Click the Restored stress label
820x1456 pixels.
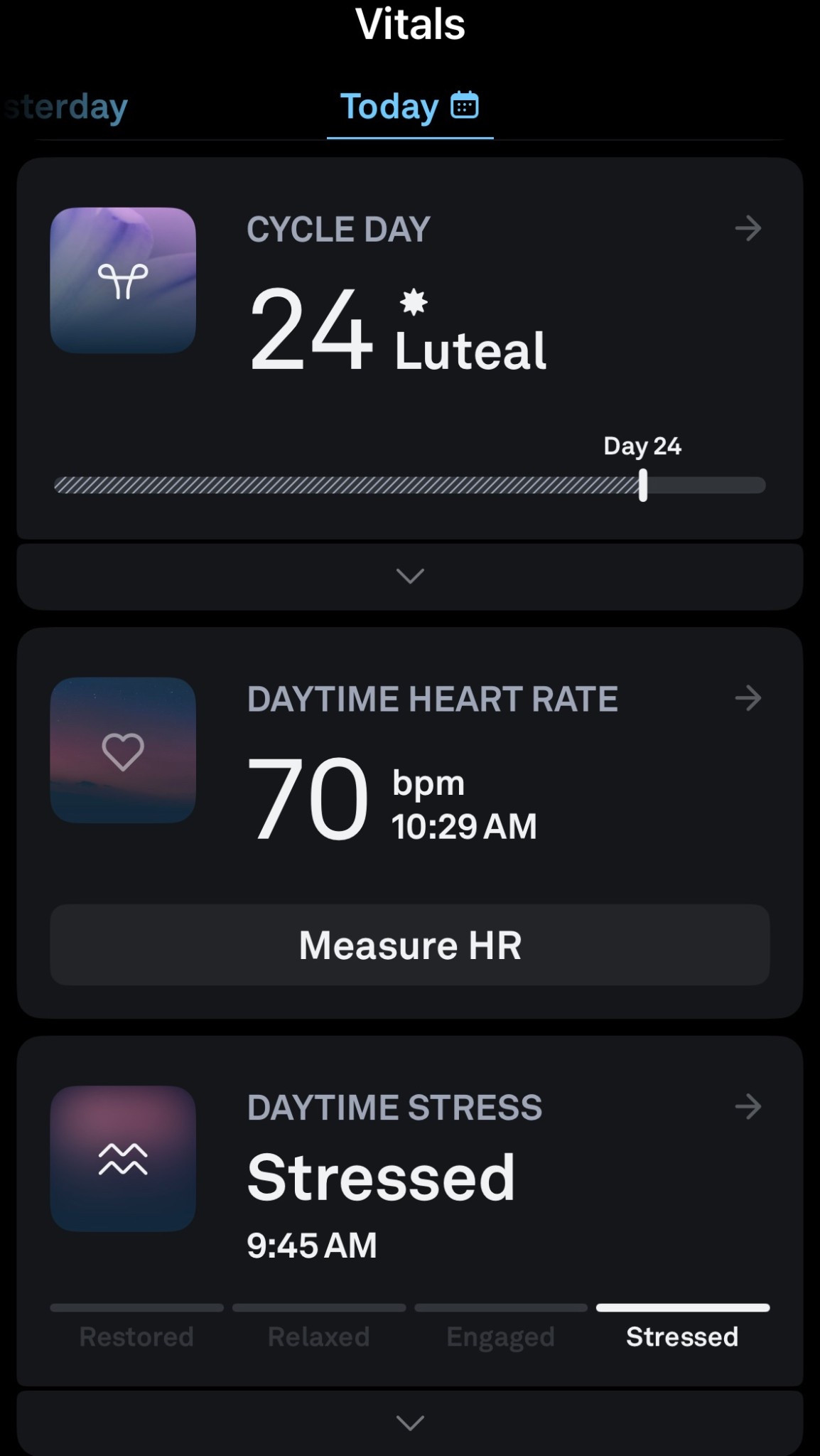coord(136,1336)
